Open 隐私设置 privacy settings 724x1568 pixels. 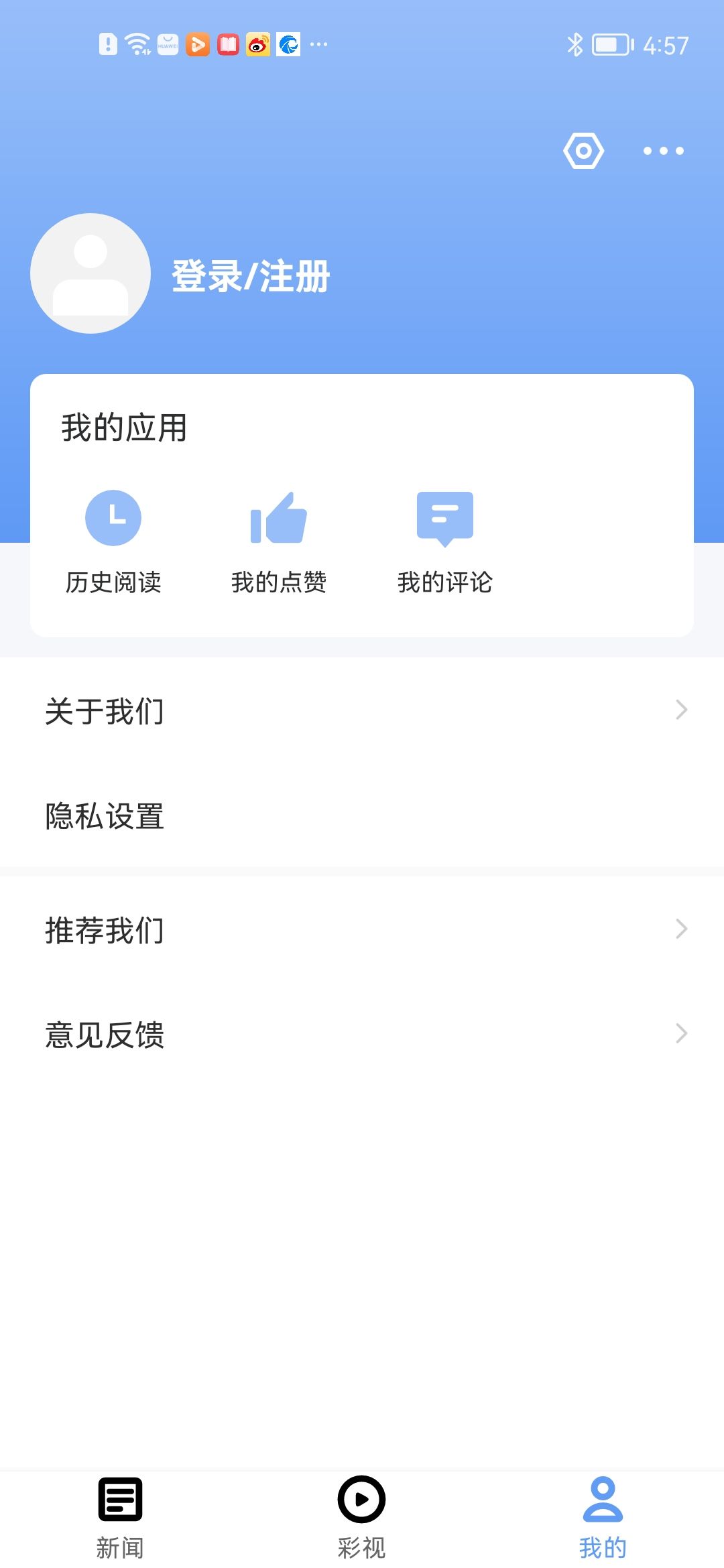coord(362,815)
